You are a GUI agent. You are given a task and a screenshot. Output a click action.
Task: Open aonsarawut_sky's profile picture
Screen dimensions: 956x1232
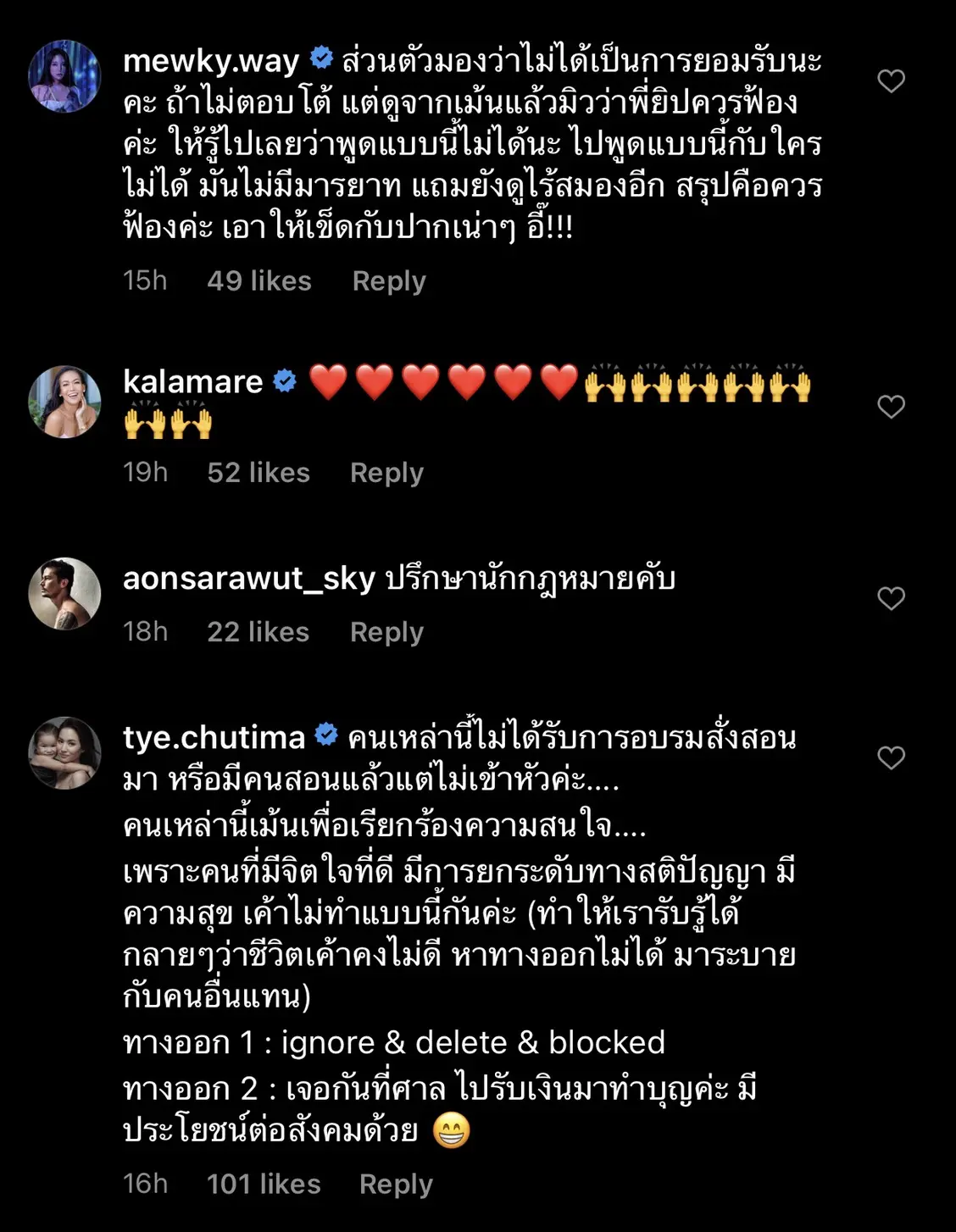(65, 594)
